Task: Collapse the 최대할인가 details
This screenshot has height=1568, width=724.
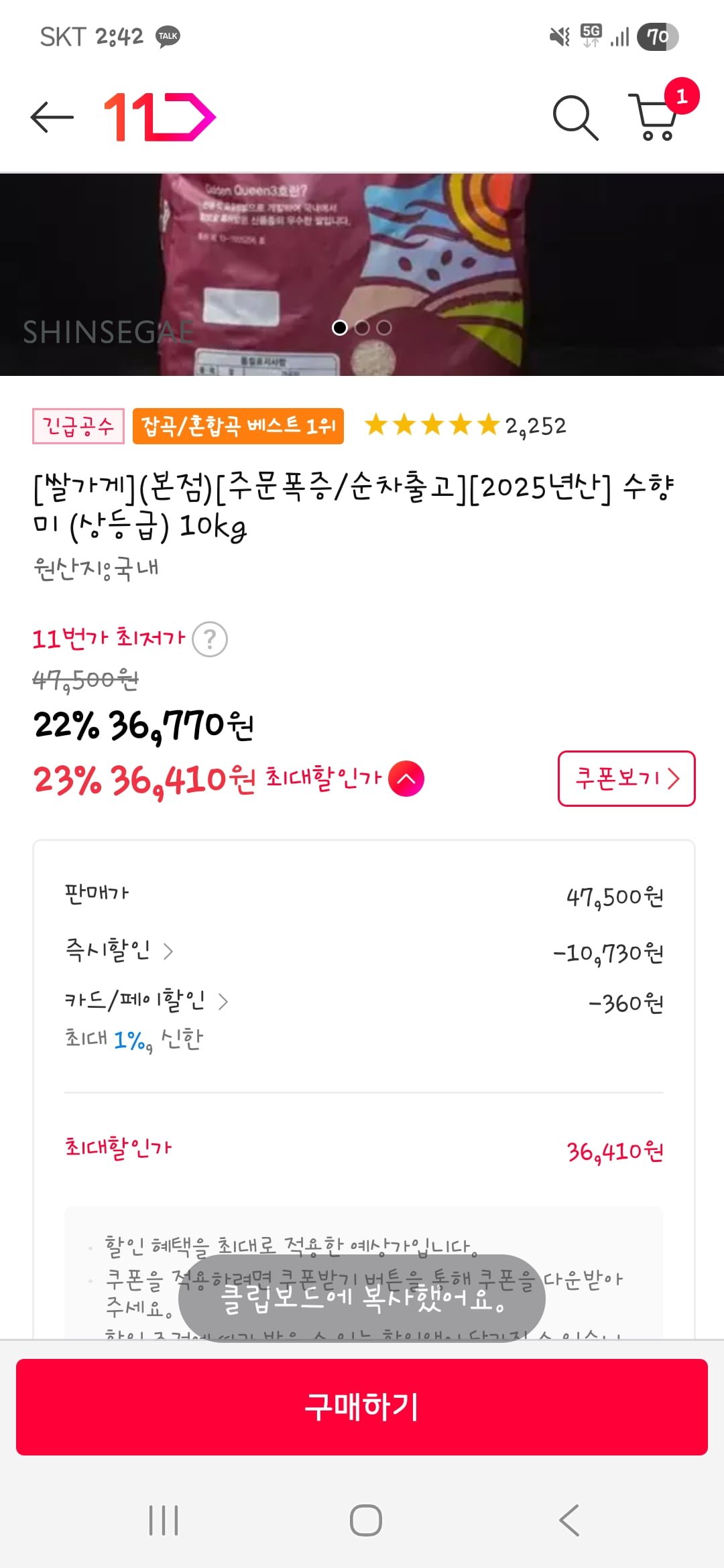Action: coord(406,779)
